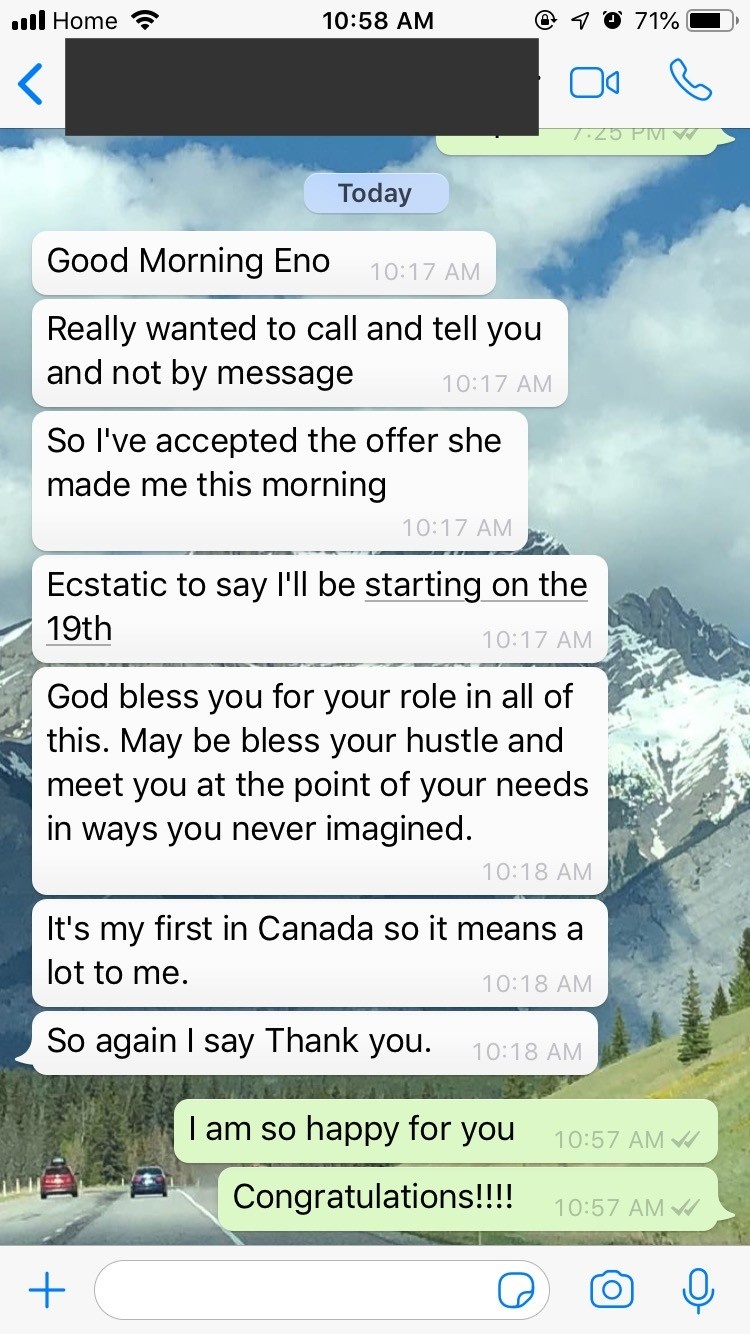Start a video call

[594, 83]
